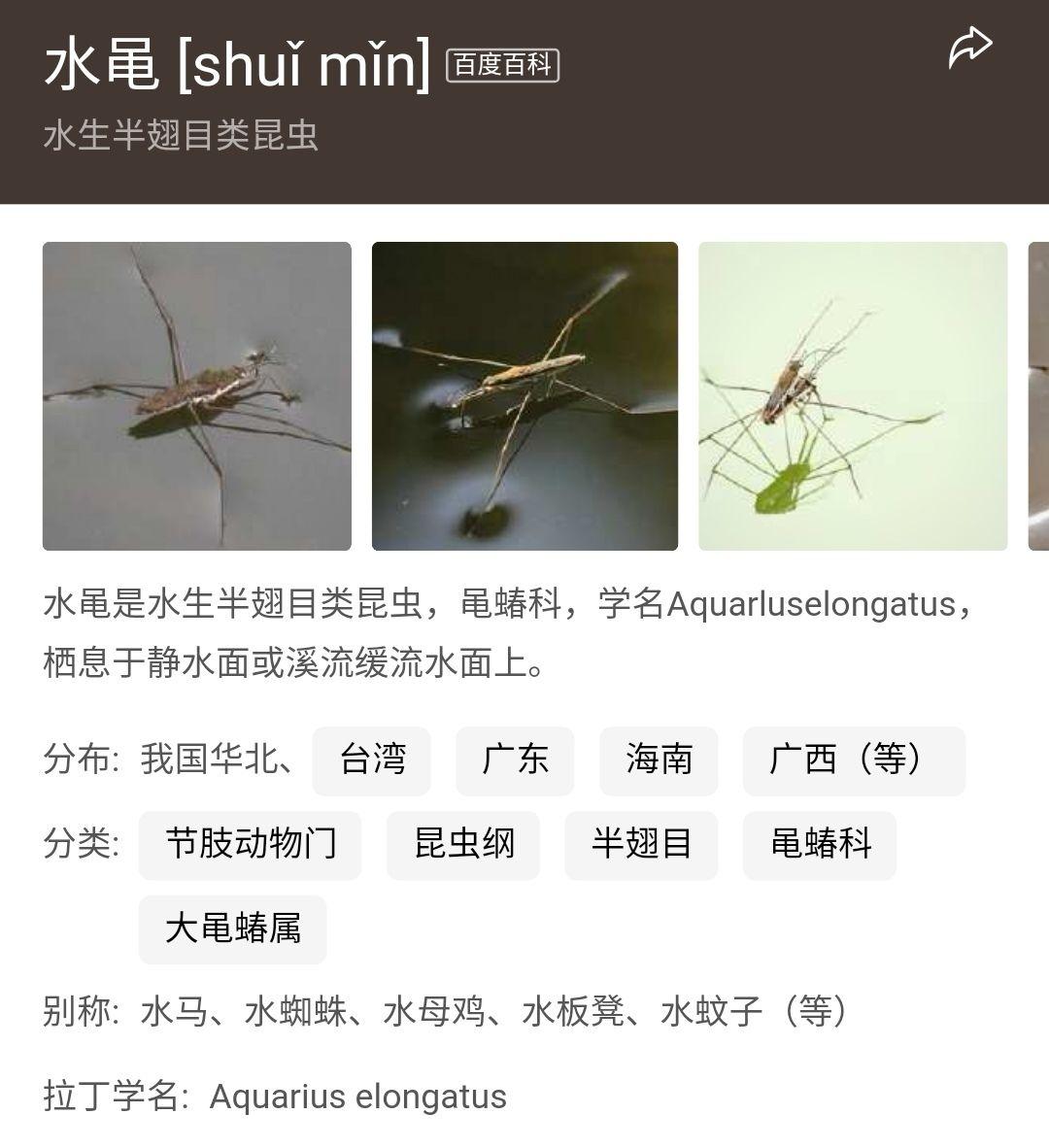Screen dimensions: 1049x1148
Task: Click the 百度百科 badge icon
Action: (x=501, y=66)
